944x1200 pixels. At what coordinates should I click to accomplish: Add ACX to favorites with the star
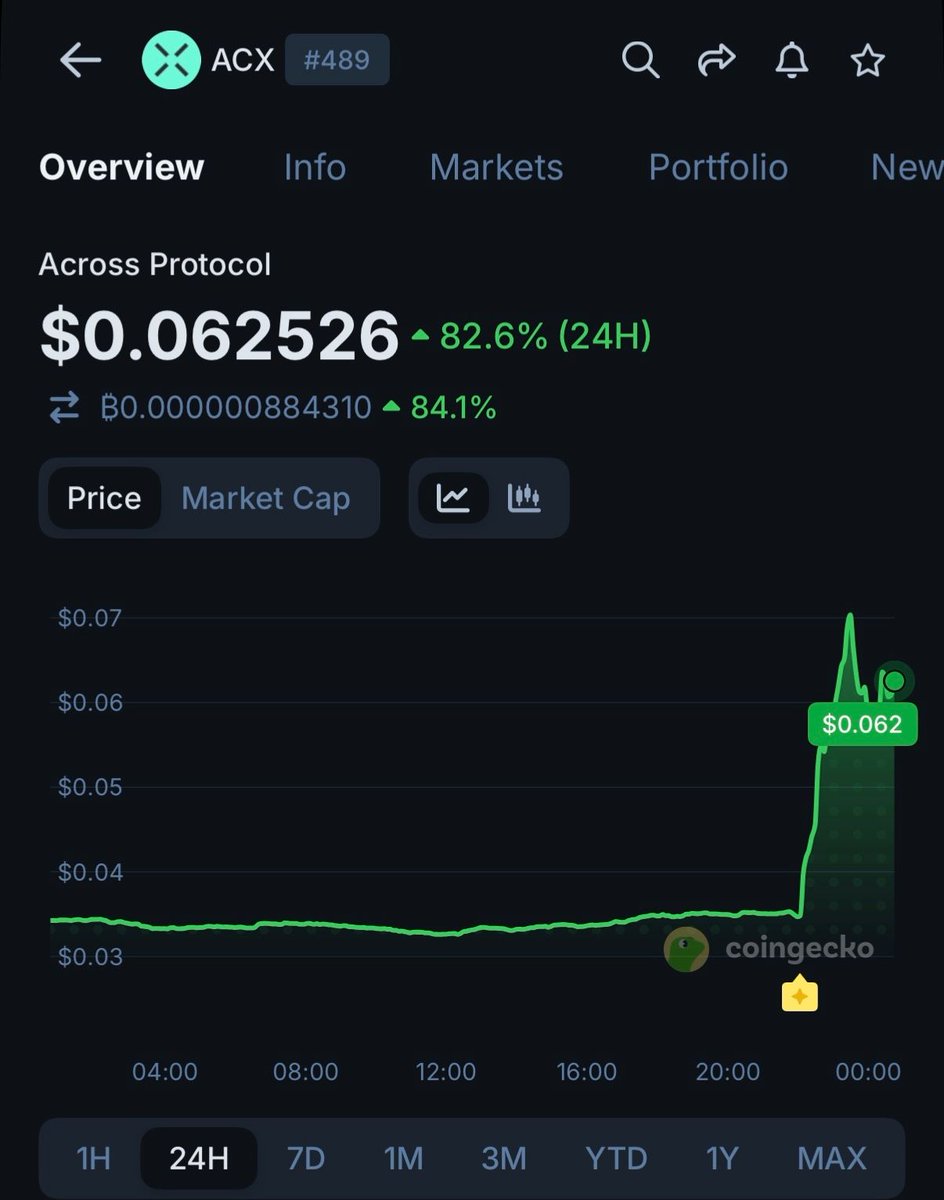click(x=867, y=61)
